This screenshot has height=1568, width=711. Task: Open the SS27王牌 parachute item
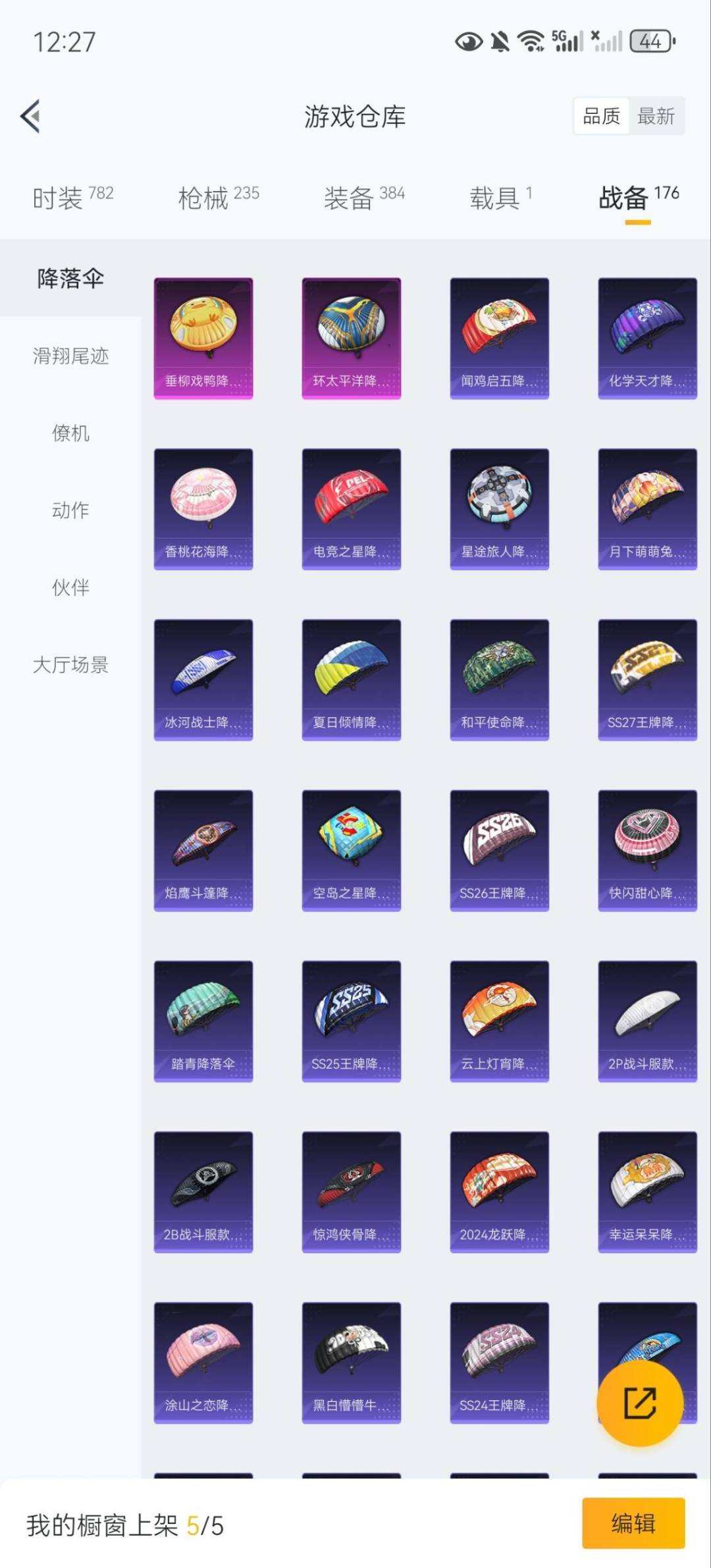point(647,678)
